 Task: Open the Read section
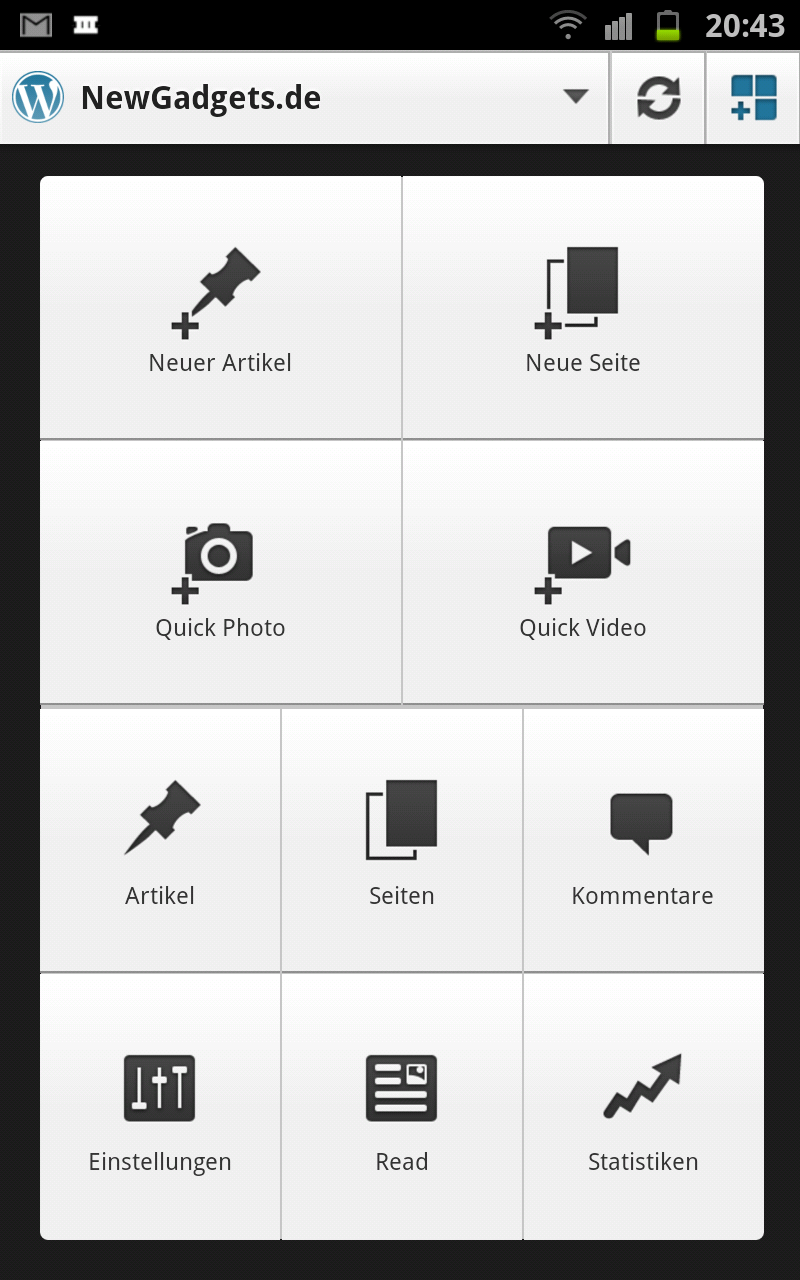click(x=402, y=1107)
